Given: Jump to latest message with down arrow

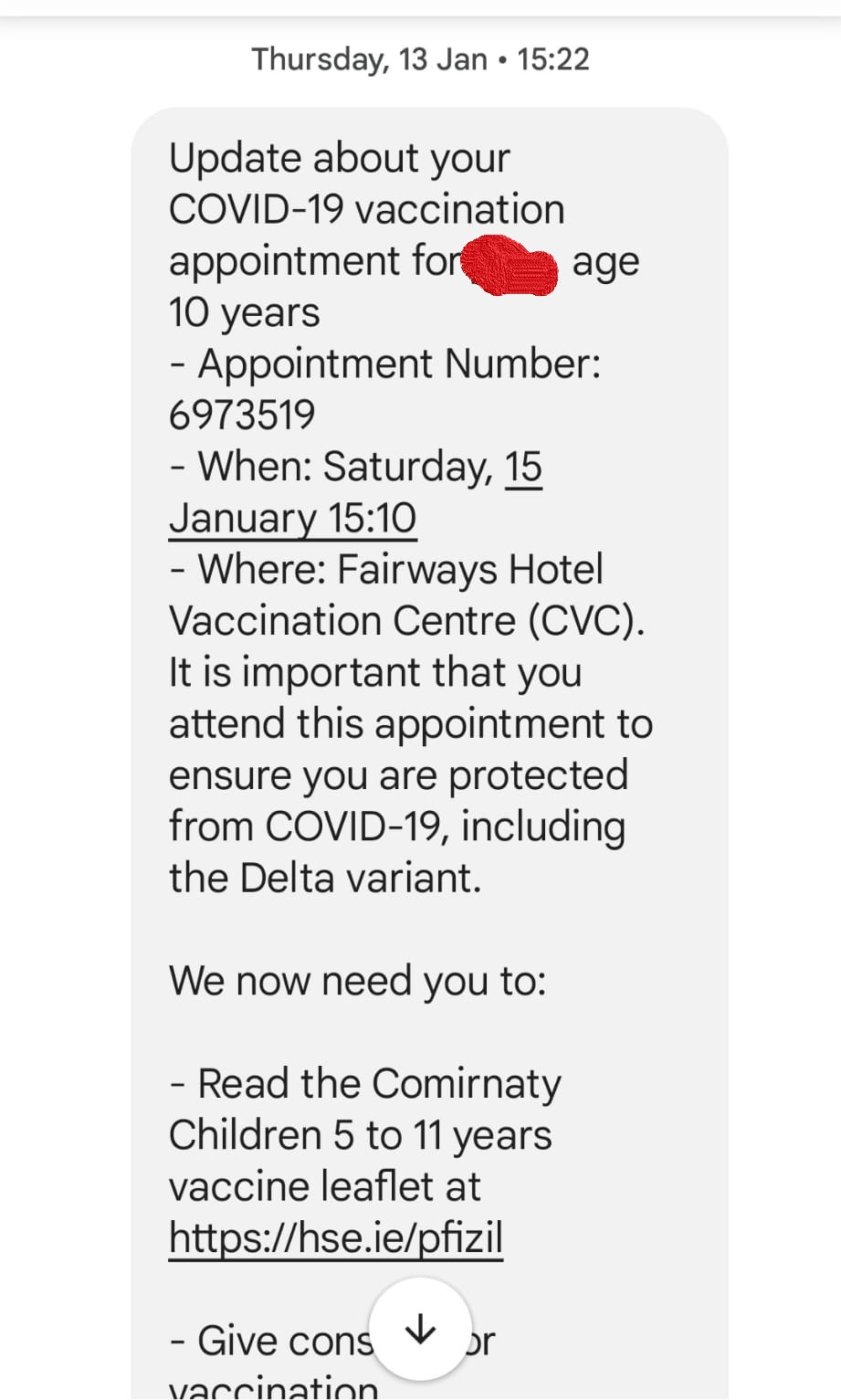Looking at the screenshot, I should (420, 1329).
